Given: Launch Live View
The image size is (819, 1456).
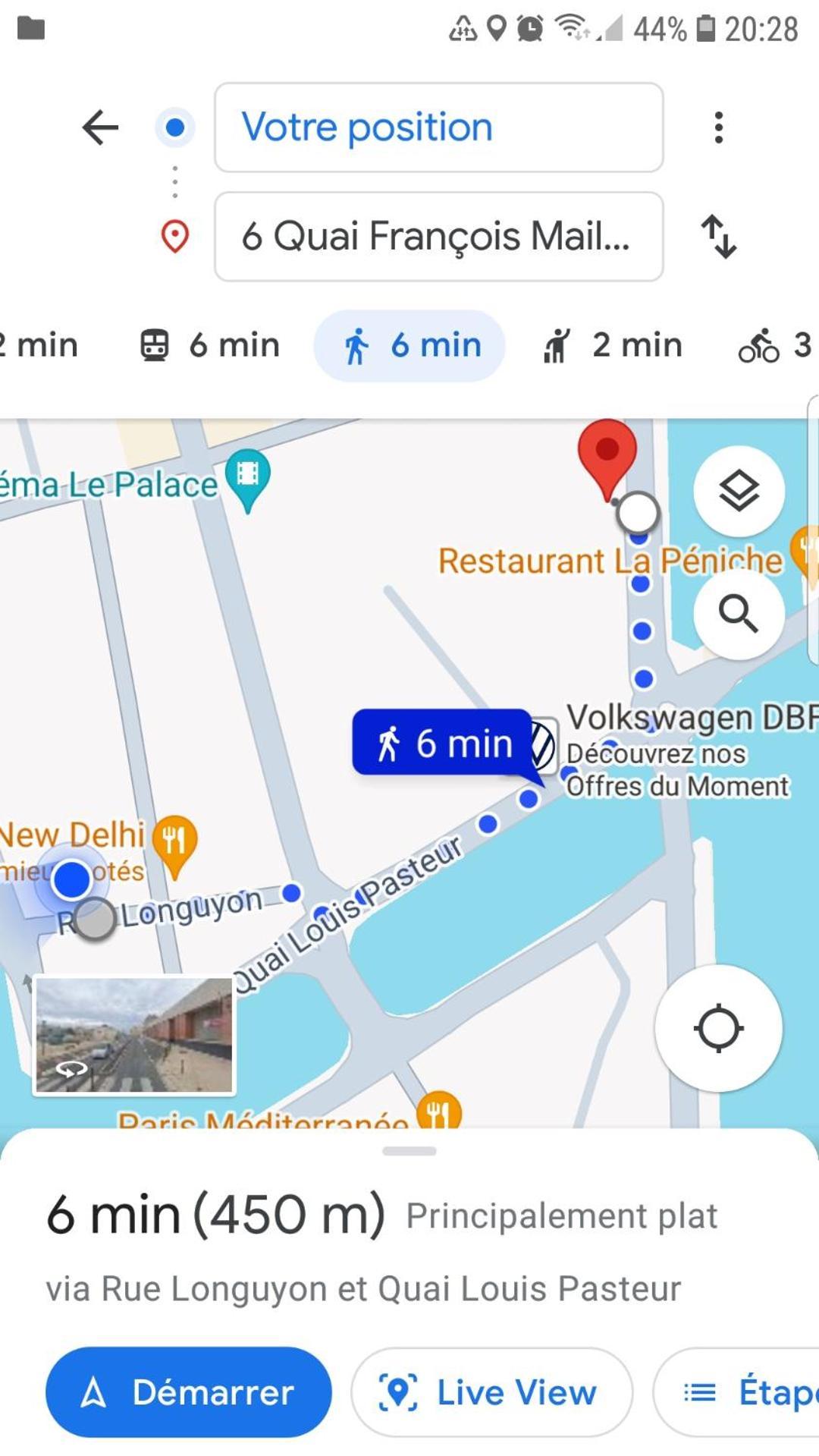Looking at the screenshot, I should click(491, 1392).
